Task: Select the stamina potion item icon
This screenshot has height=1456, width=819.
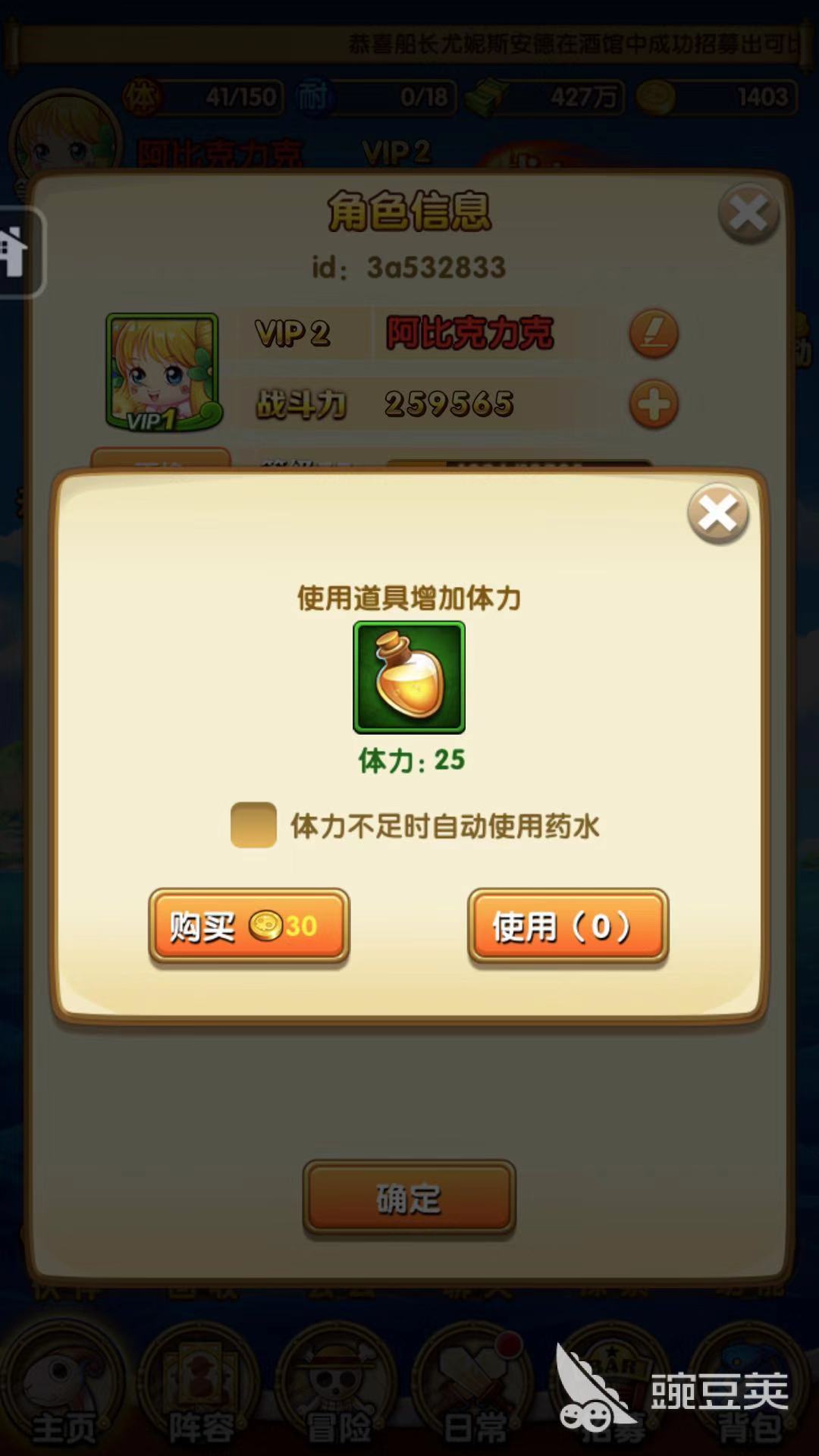Action: (x=409, y=677)
